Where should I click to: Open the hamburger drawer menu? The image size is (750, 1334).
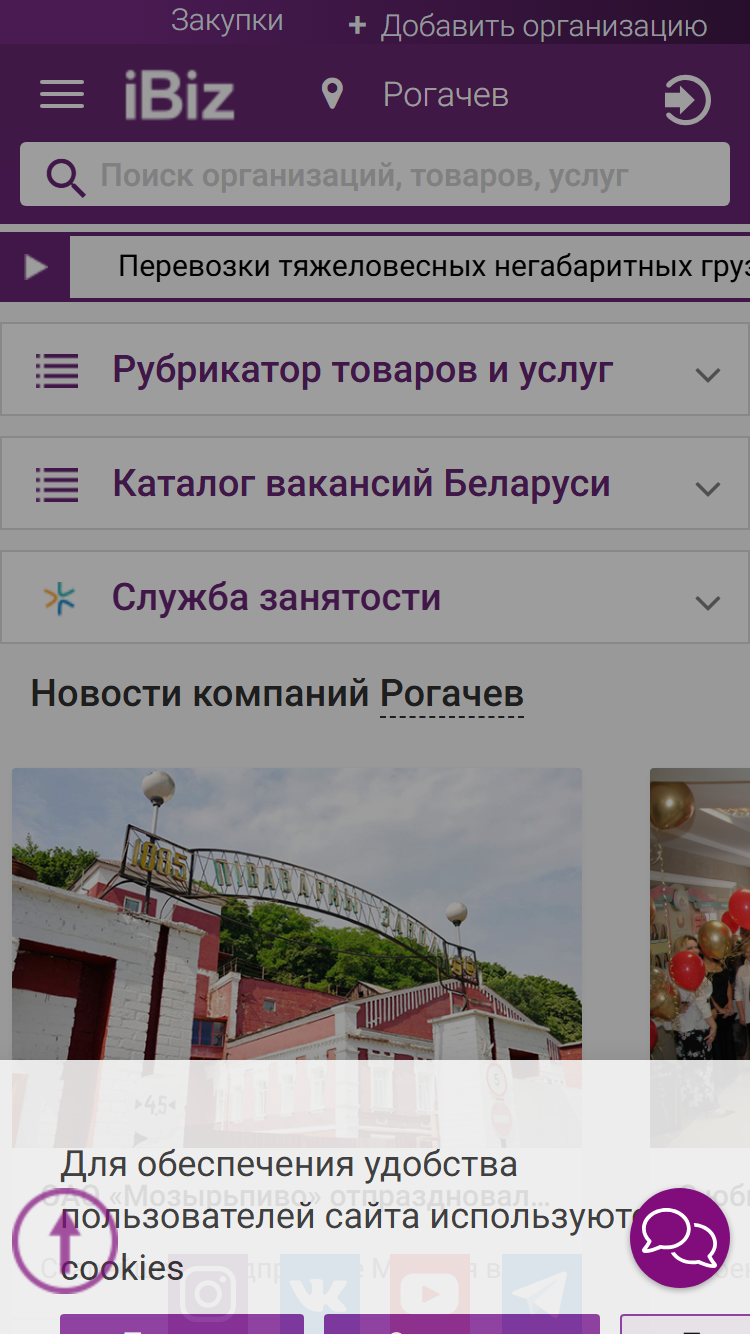[x=62, y=96]
